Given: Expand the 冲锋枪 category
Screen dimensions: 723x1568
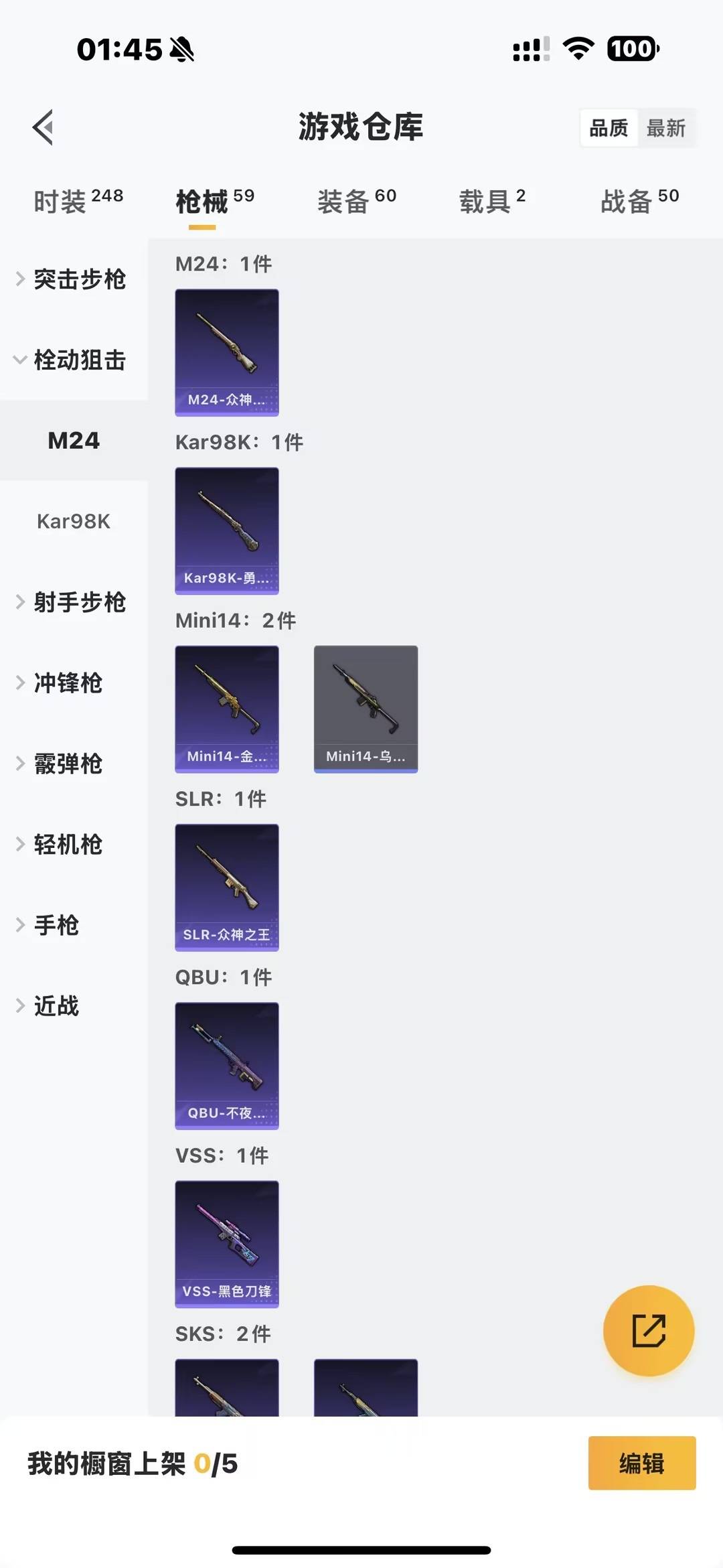Looking at the screenshot, I should point(67,684).
